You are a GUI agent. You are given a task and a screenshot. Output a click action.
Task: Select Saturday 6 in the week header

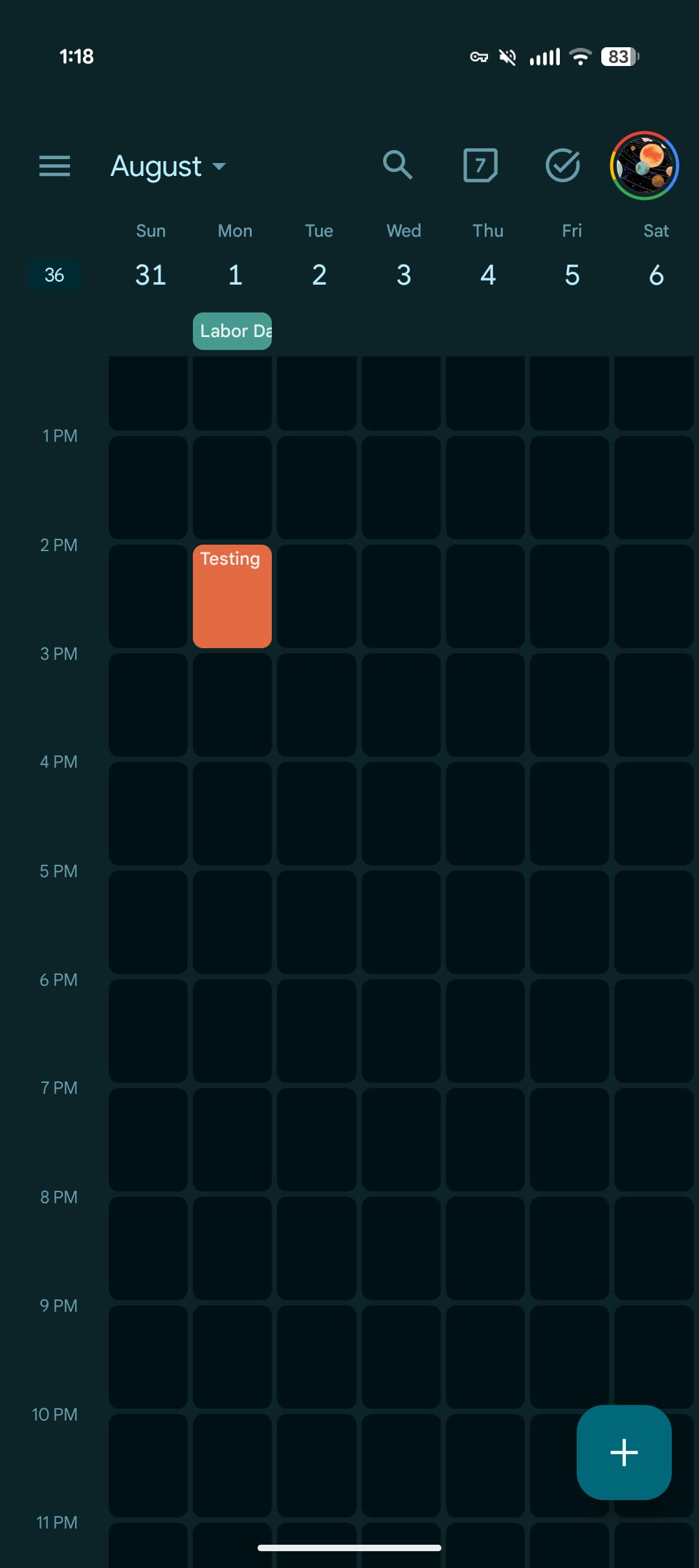coord(656,275)
